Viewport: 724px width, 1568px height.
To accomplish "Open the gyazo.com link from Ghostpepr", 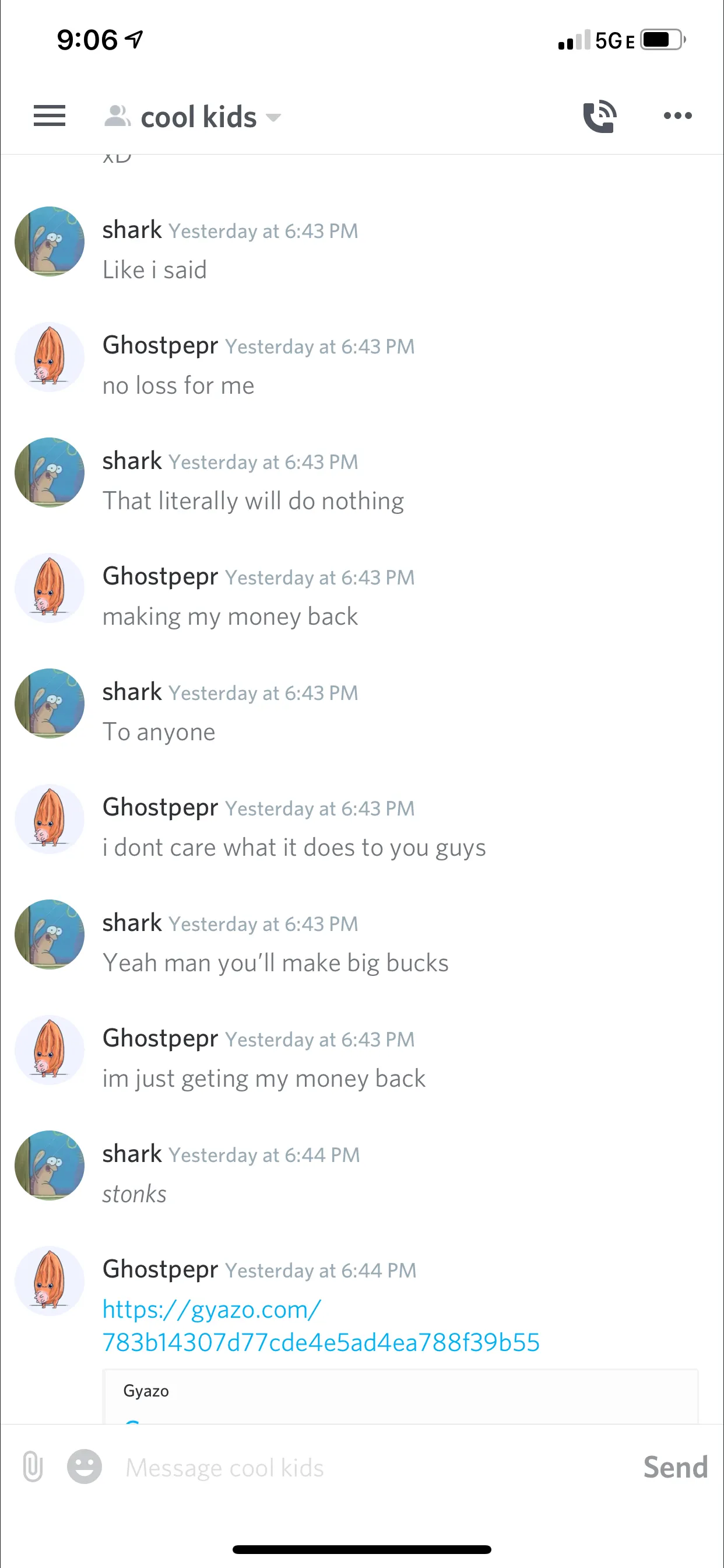I will pos(320,1326).
